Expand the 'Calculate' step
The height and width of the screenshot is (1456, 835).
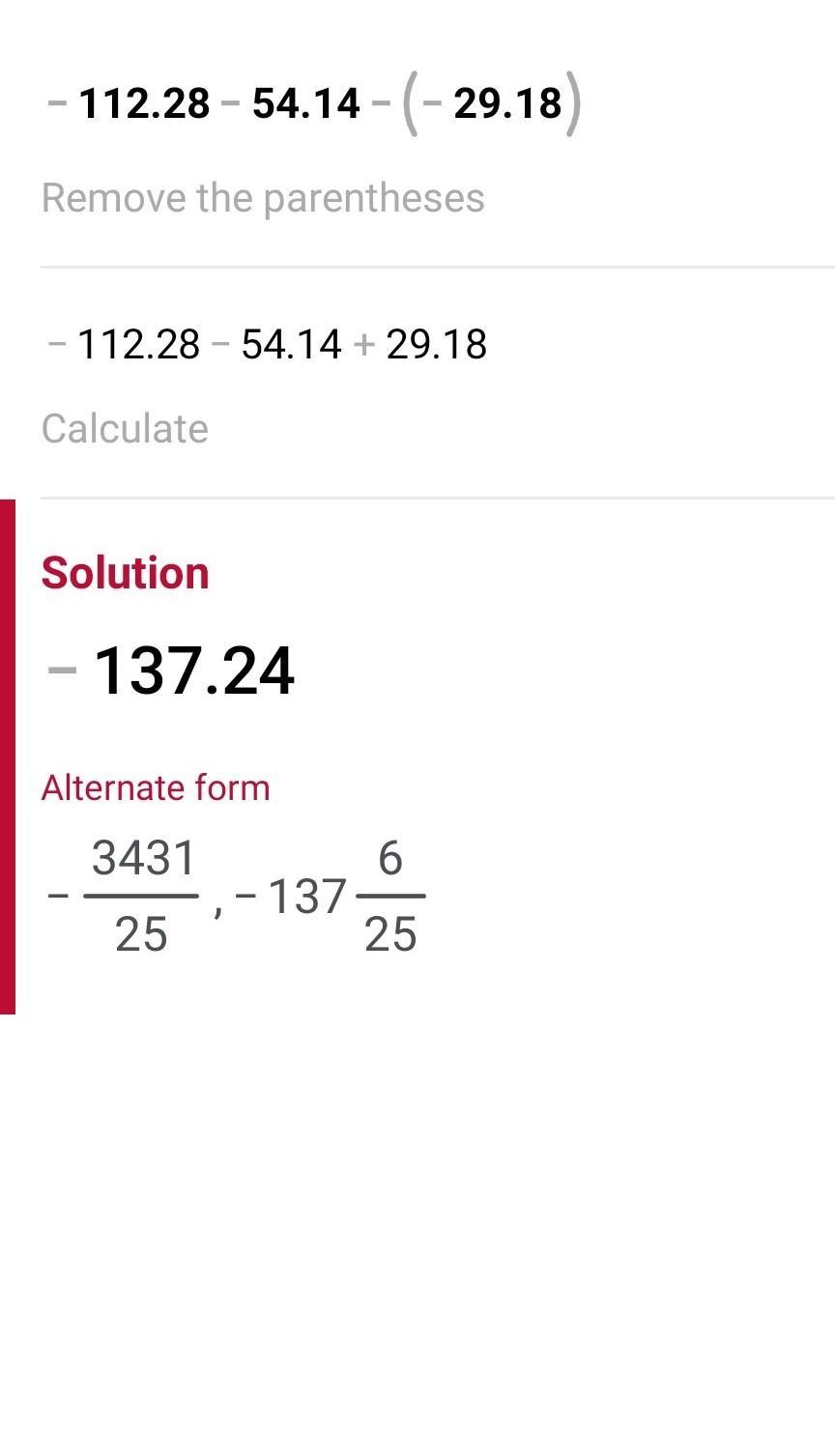point(125,429)
